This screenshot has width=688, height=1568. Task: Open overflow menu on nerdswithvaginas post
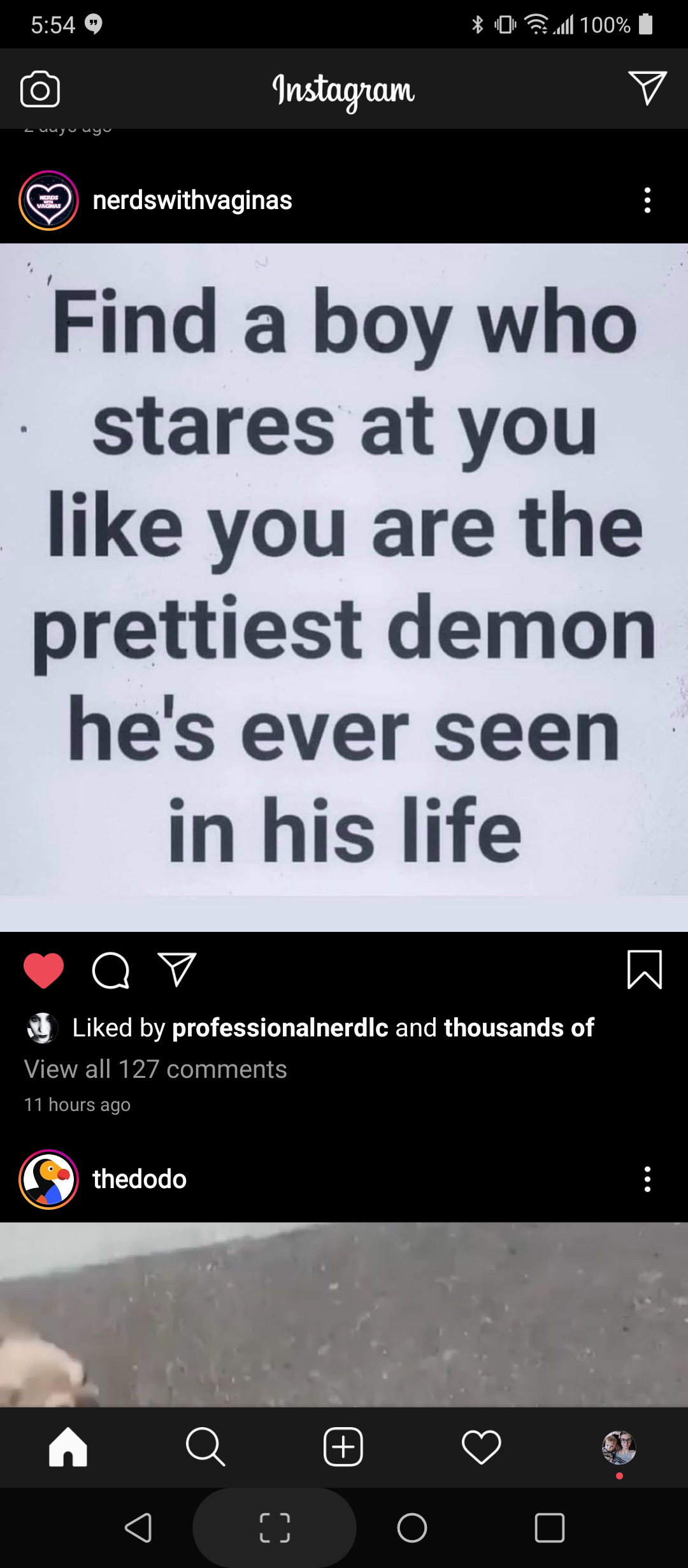[647, 200]
